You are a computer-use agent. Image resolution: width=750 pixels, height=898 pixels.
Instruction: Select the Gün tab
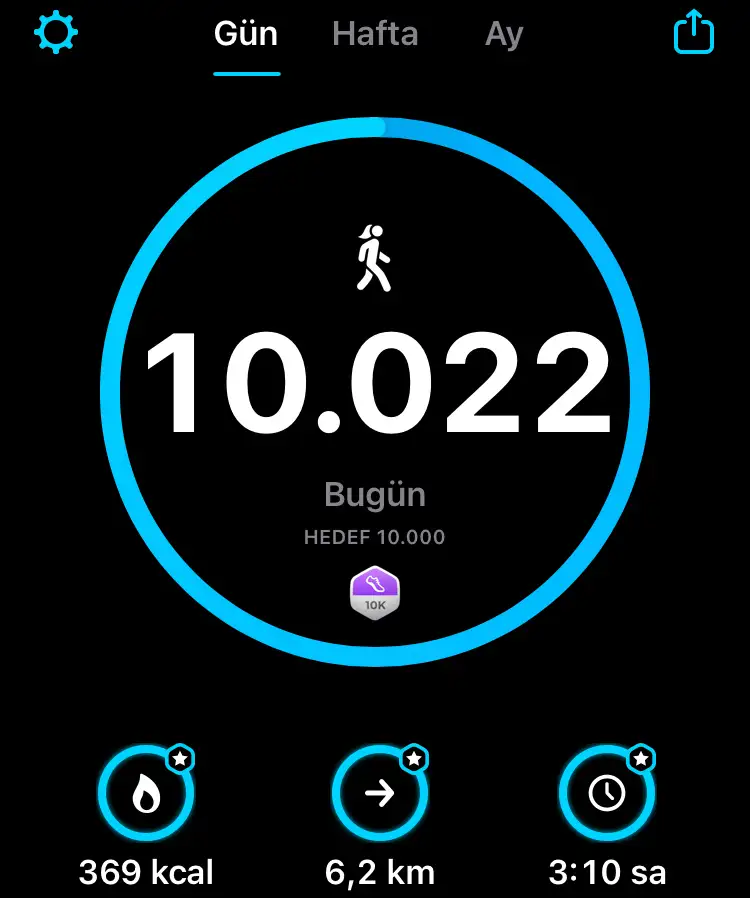246,34
